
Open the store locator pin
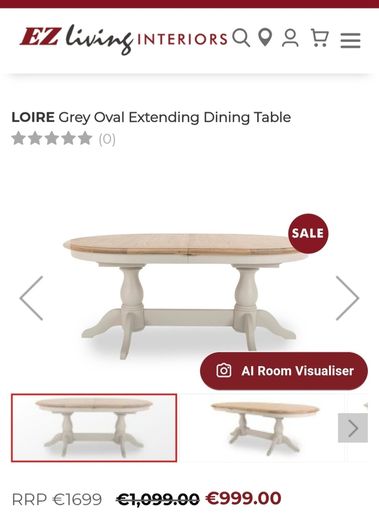click(x=265, y=37)
